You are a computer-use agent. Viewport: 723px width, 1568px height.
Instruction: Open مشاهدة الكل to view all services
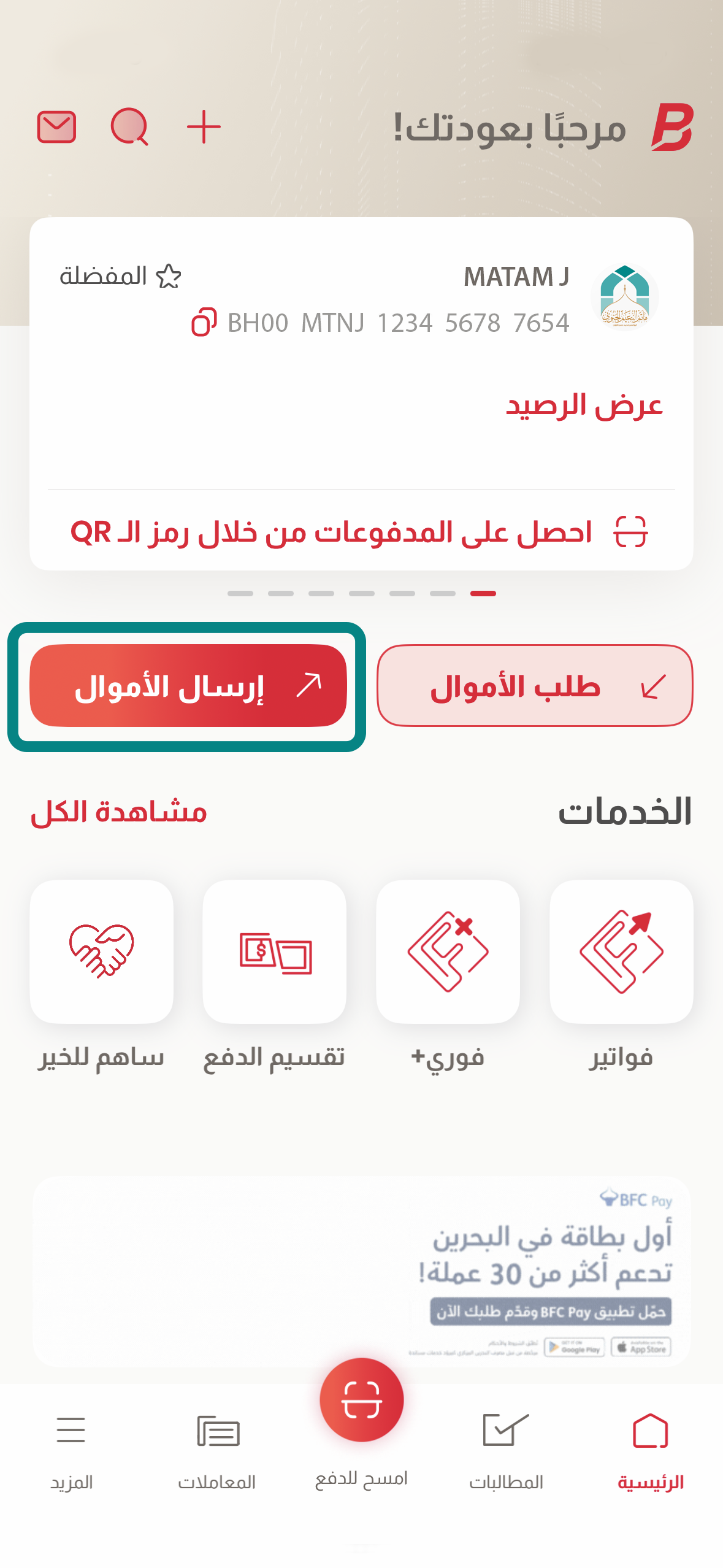point(118,813)
